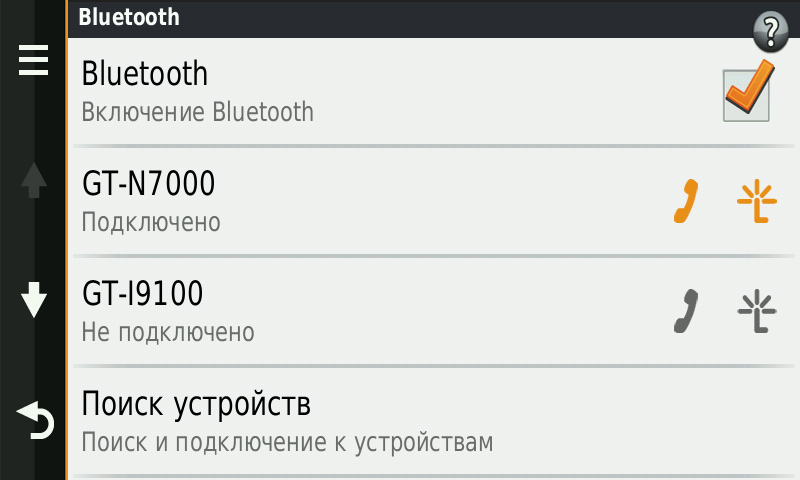Open the help question mark
800x480 pixels.
click(x=770, y=34)
